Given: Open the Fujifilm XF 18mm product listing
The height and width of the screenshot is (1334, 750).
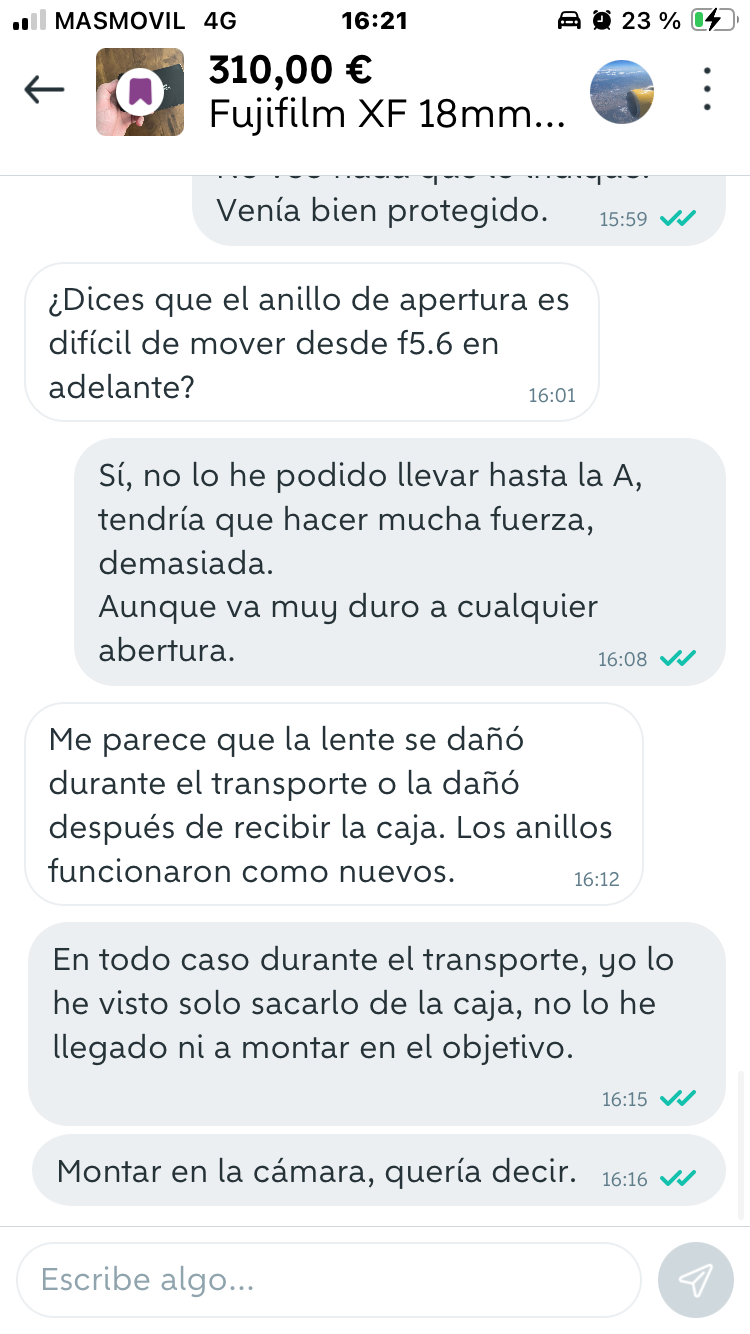Looking at the screenshot, I should [385, 92].
